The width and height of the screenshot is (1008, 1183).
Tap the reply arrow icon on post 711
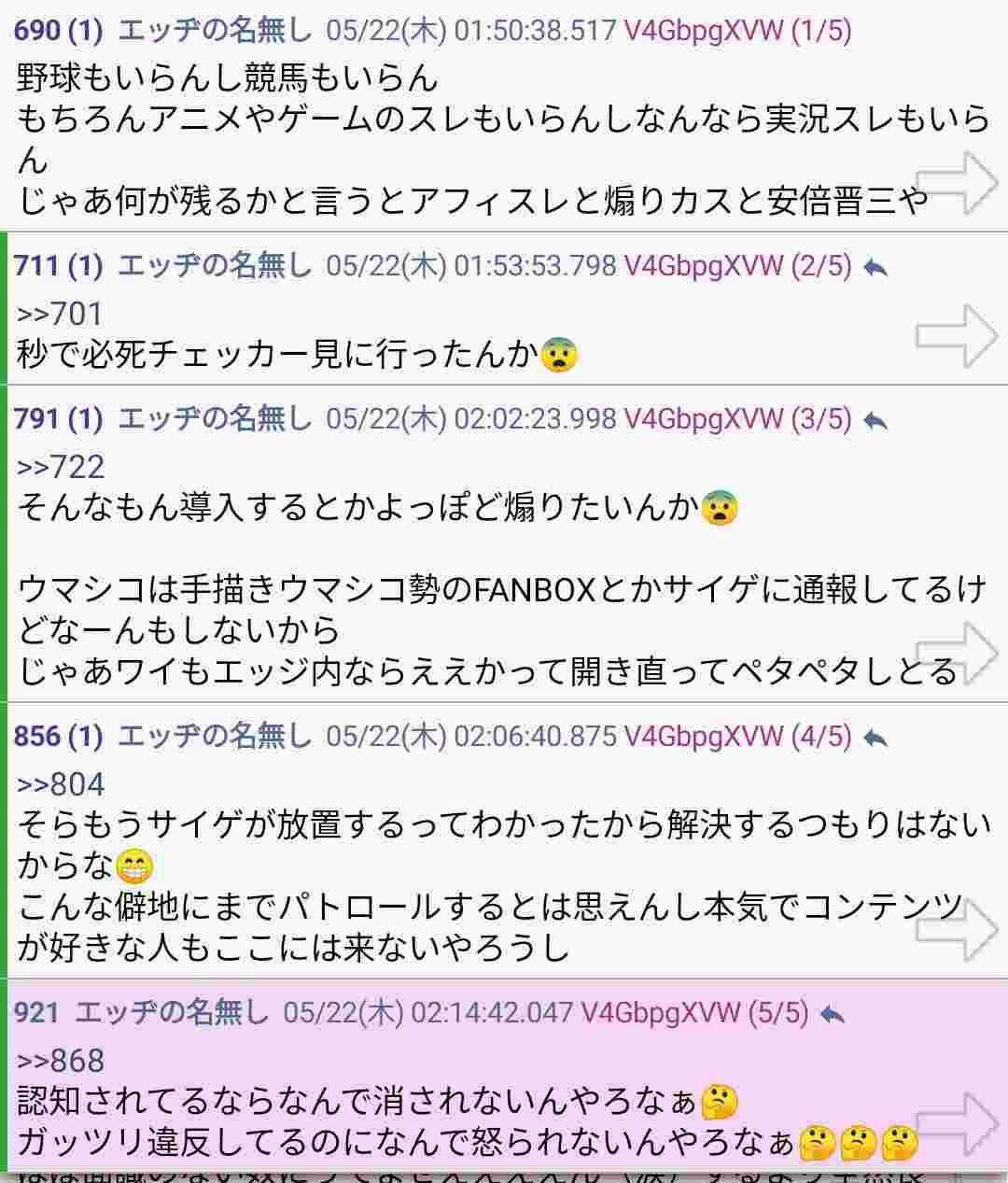point(875,268)
